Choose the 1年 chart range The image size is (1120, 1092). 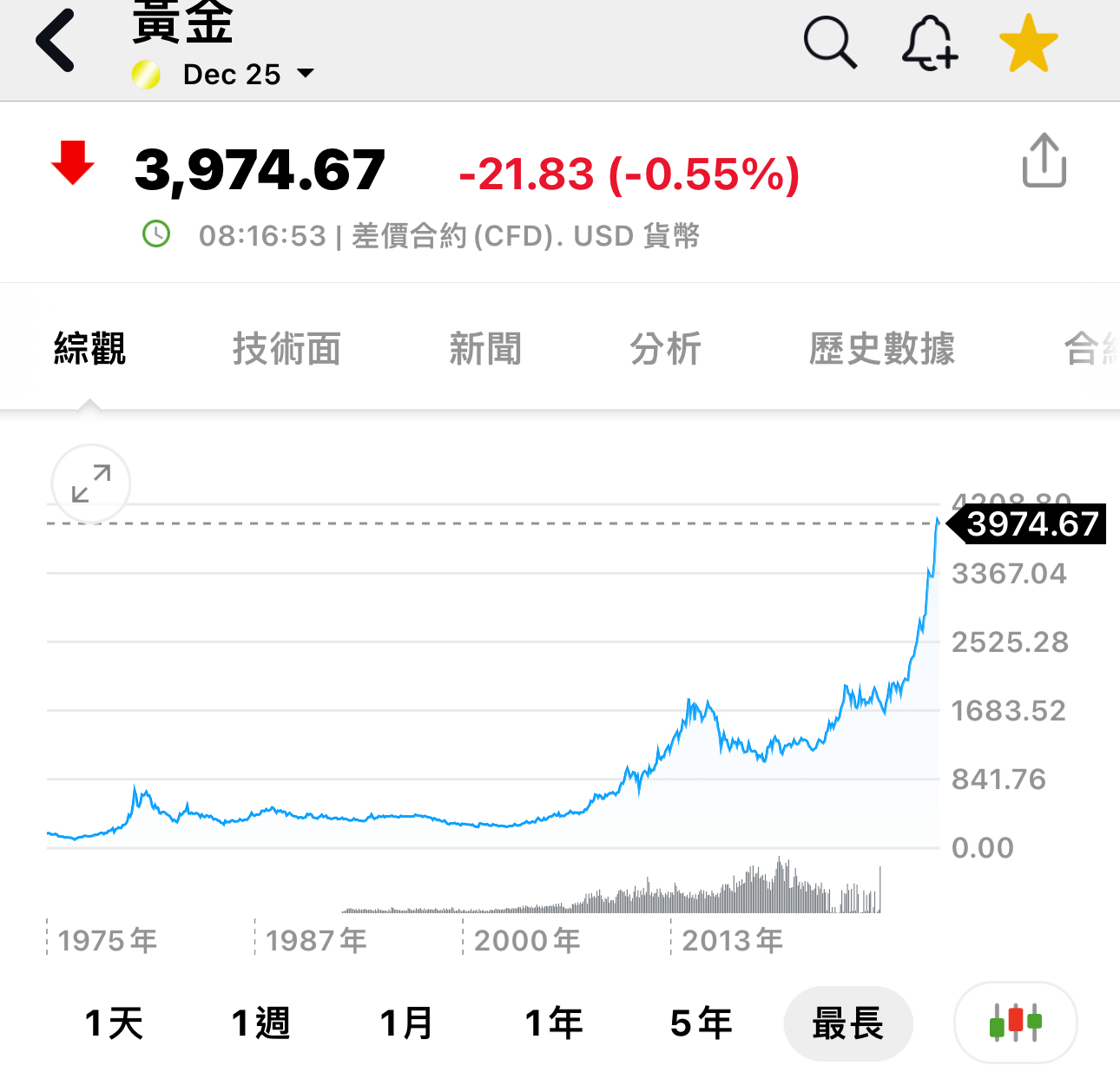(554, 1023)
